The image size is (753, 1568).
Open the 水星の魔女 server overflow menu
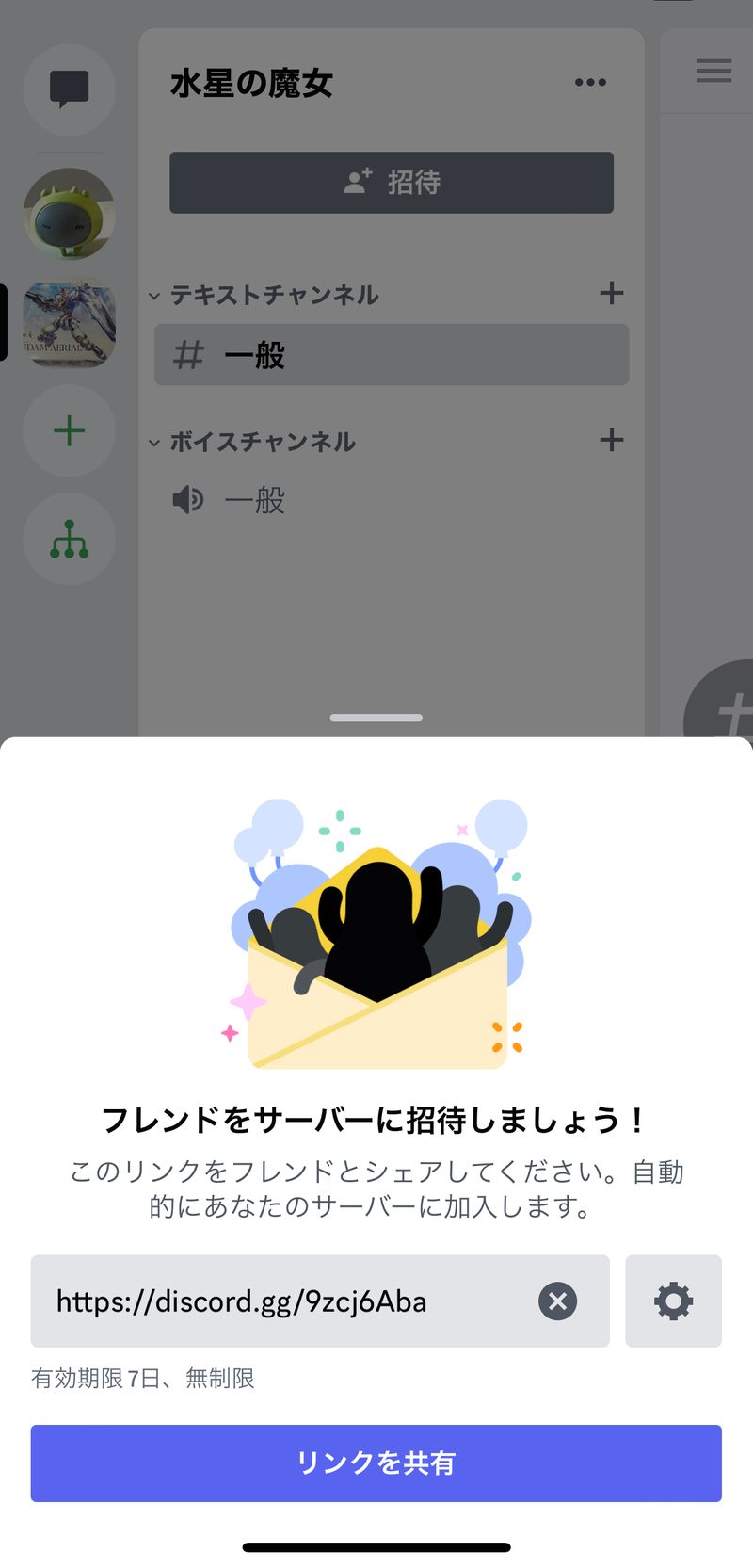tap(590, 83)
